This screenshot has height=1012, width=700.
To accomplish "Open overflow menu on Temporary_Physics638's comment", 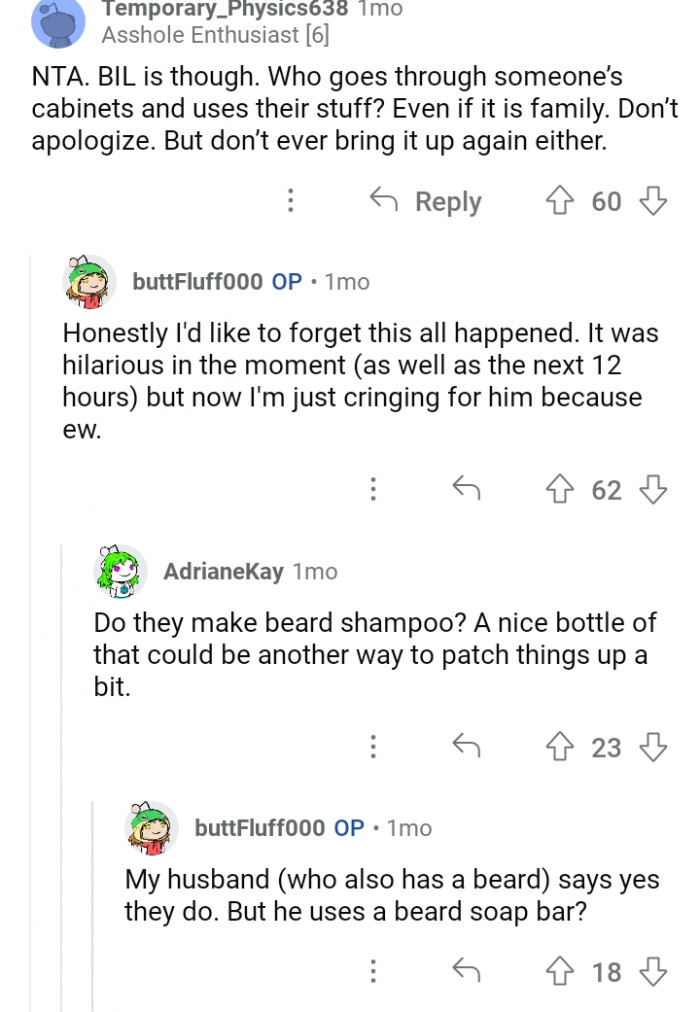I will (x=291, y=201).
